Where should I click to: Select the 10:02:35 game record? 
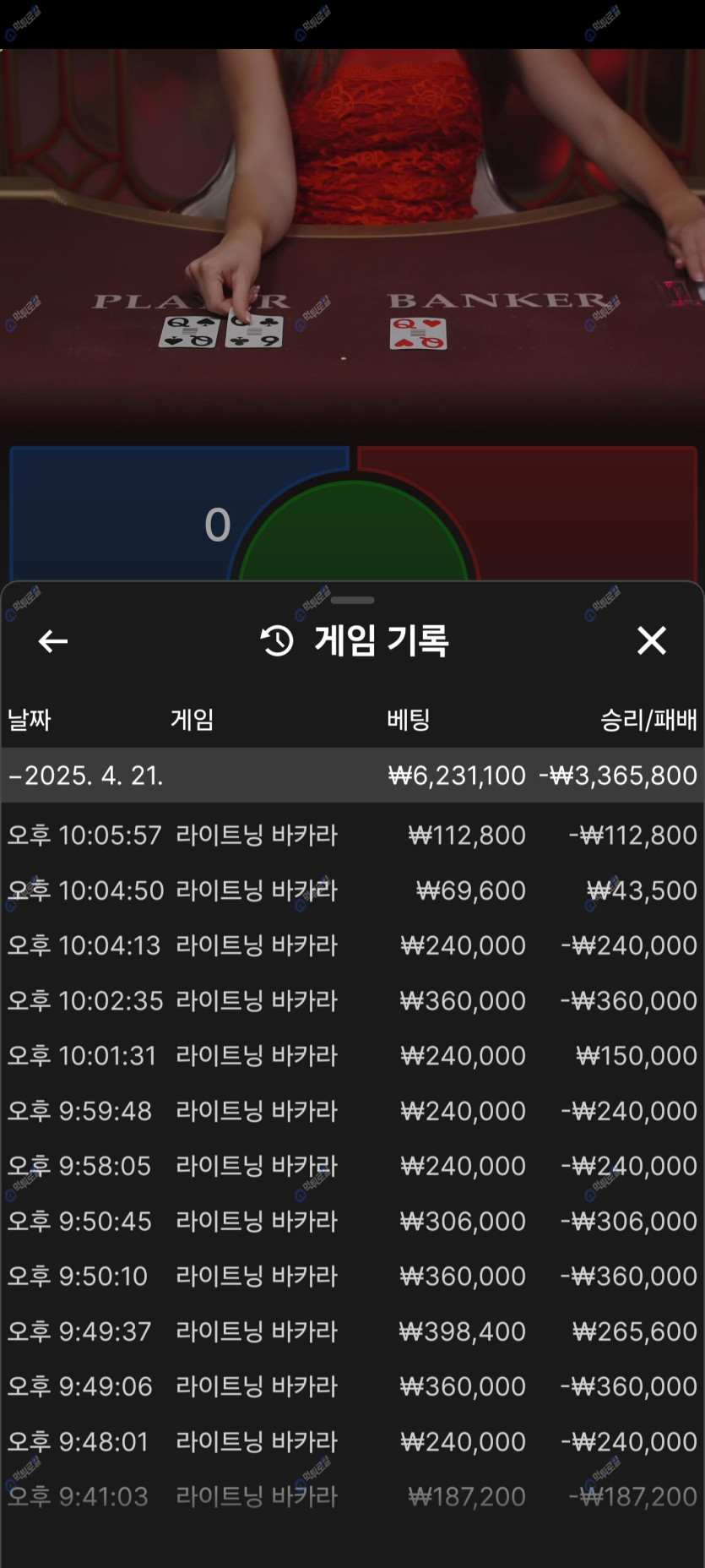point(352,1000)
